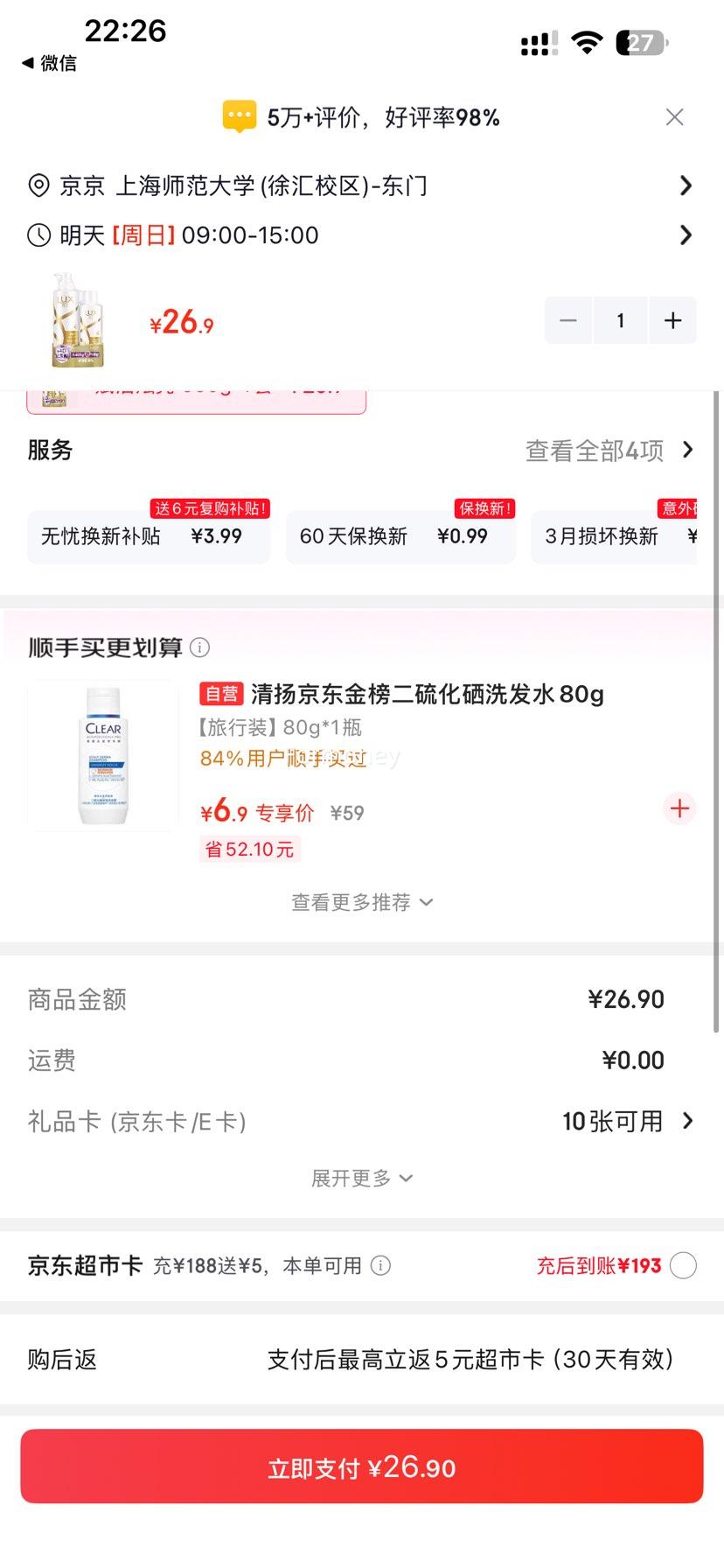This screenshot has height=1568, width=724.
Task: Click the red plus to add CLEAR shampoo
Action: tap(679, 808)
